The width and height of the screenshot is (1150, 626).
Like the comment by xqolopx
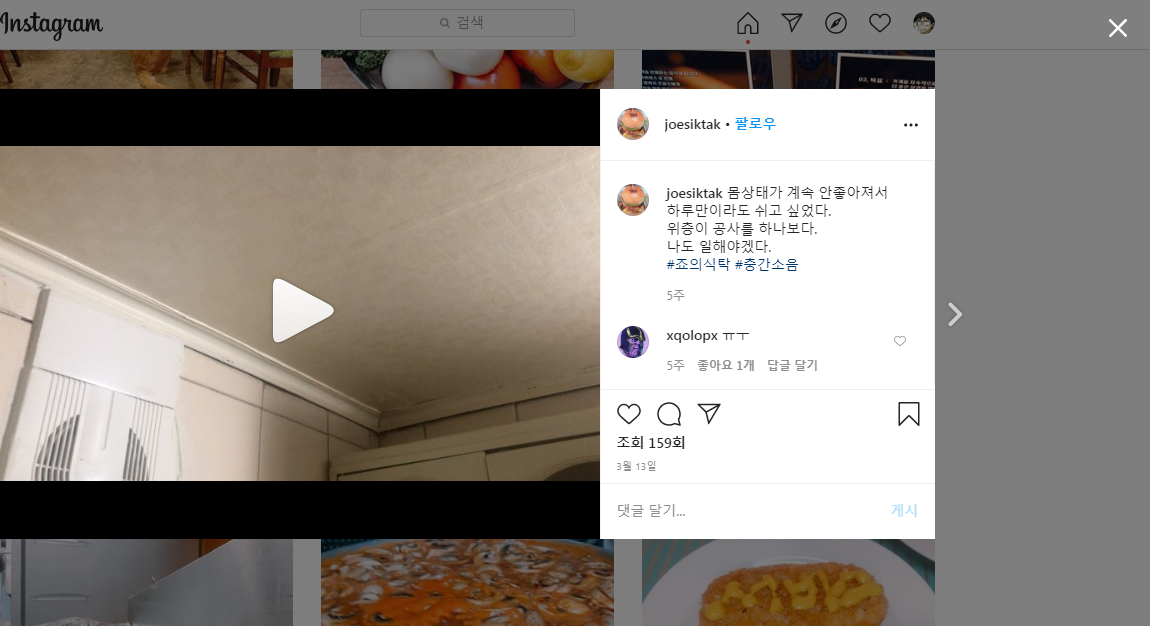coord(899,341)
